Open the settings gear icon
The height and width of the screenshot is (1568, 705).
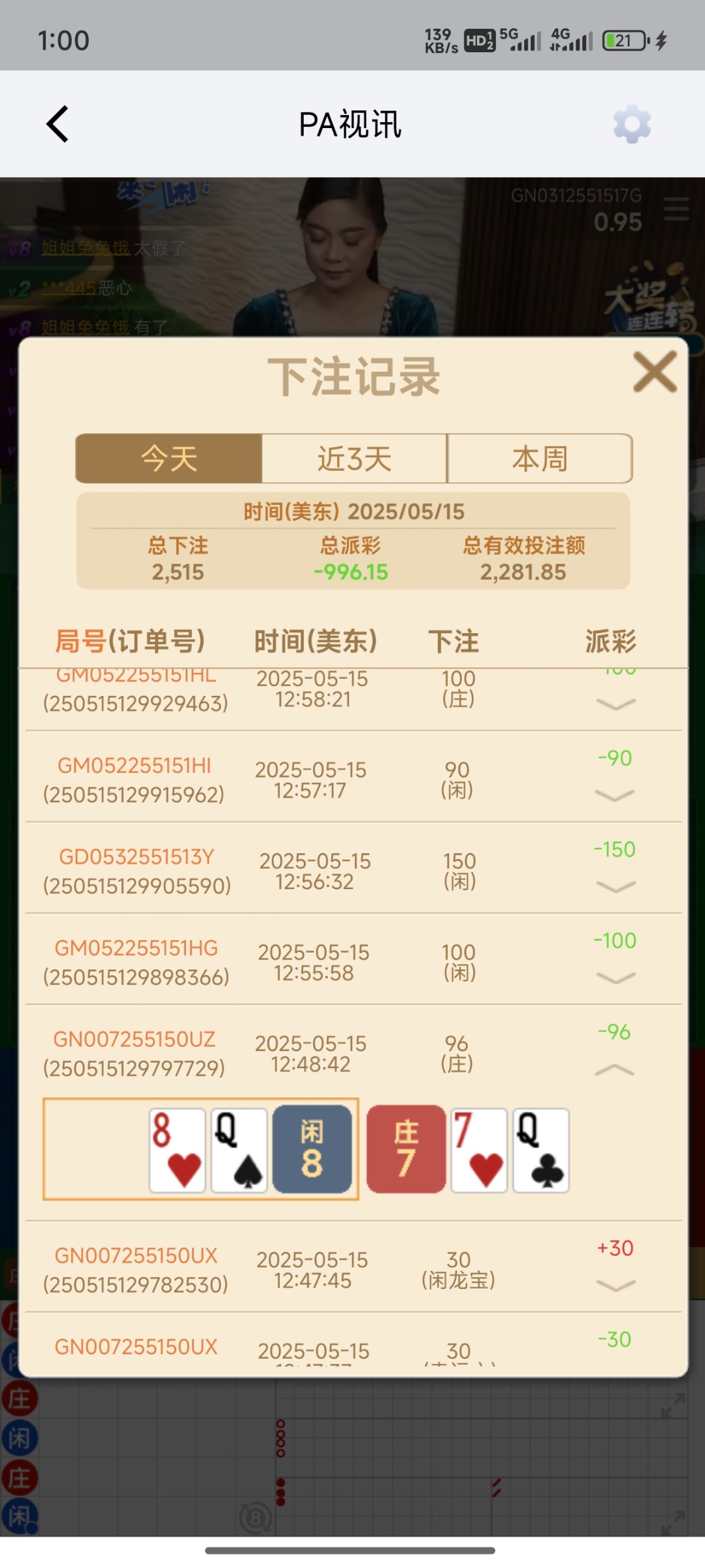(x=631, y=124)
